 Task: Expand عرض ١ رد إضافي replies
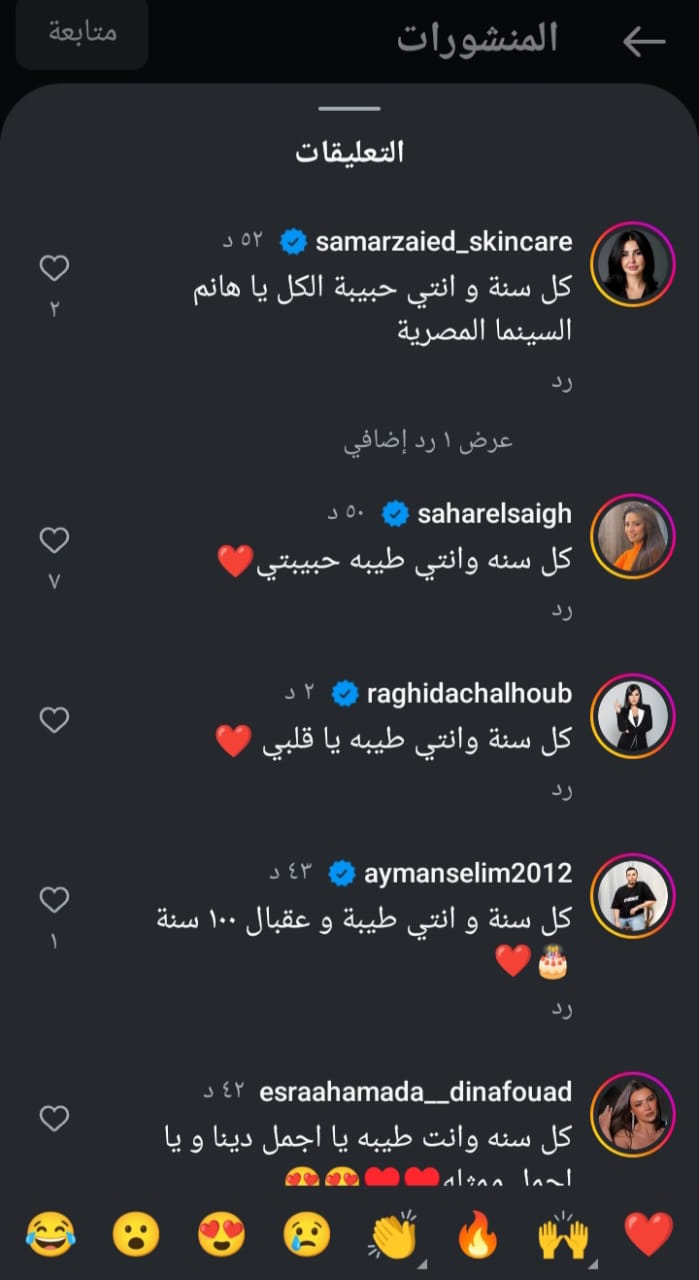[x=428, y=442]
